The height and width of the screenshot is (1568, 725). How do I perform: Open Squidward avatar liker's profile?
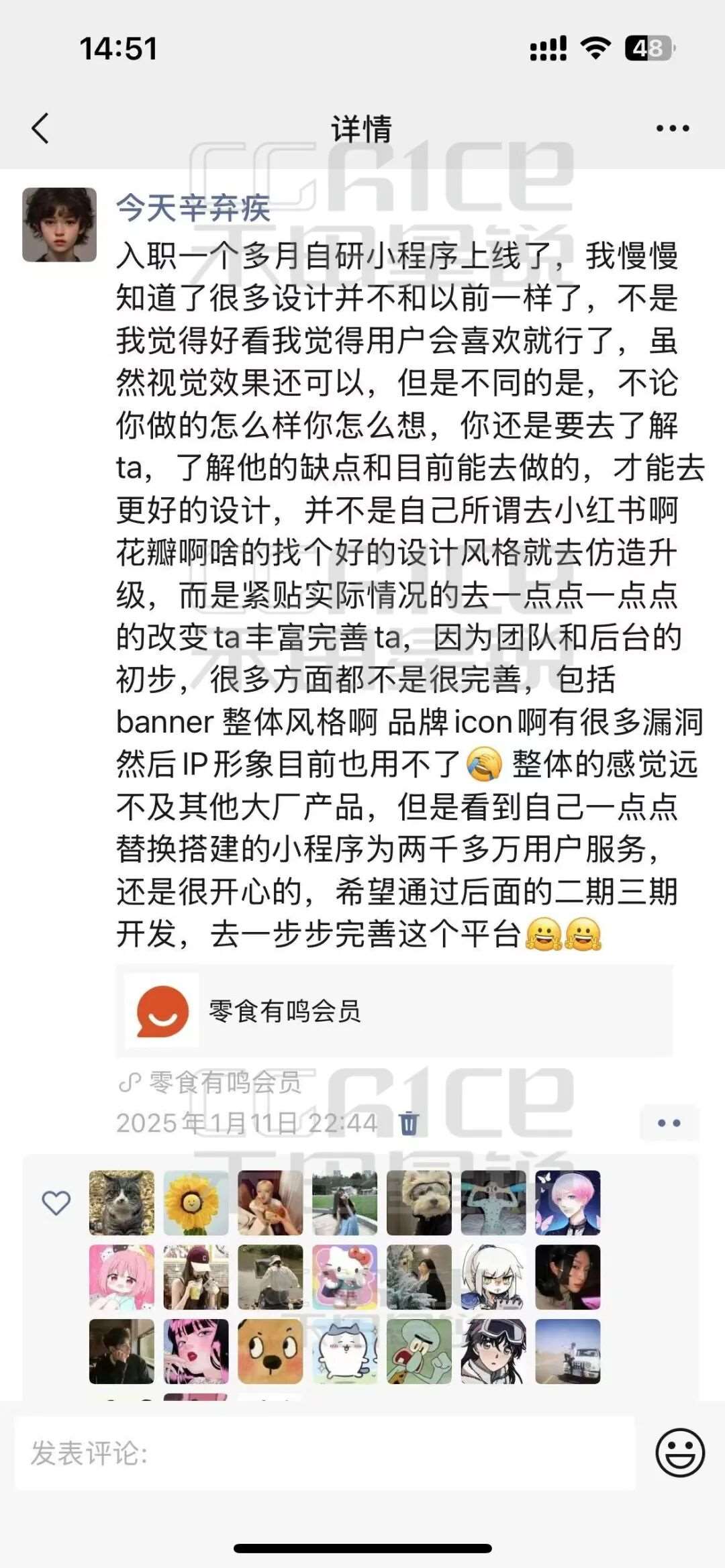click(419, 1351)
